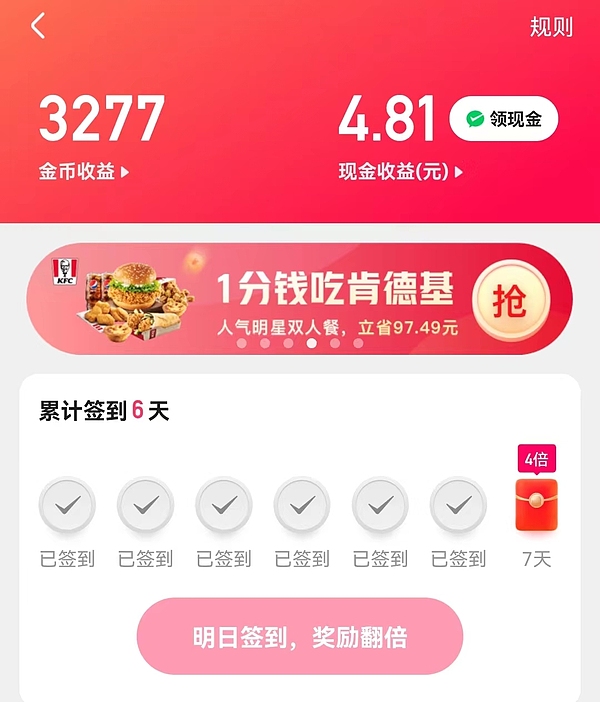Tap the 明日签到，奖励翻倍 button
This screenshot has width=600, height=702.
click(x=300, y=636)
